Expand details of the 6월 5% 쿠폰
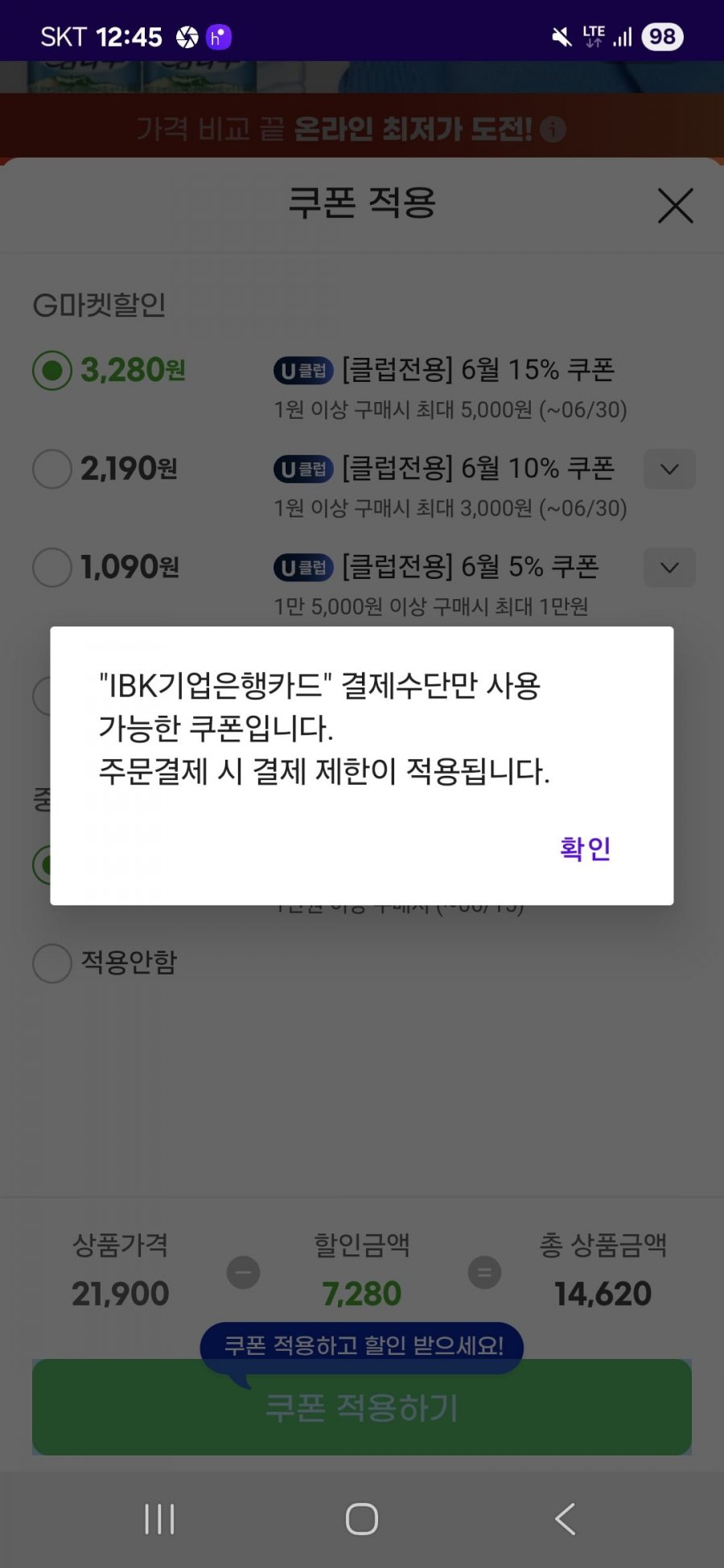This screenshot has width=724, height=1568. [669, 568]
